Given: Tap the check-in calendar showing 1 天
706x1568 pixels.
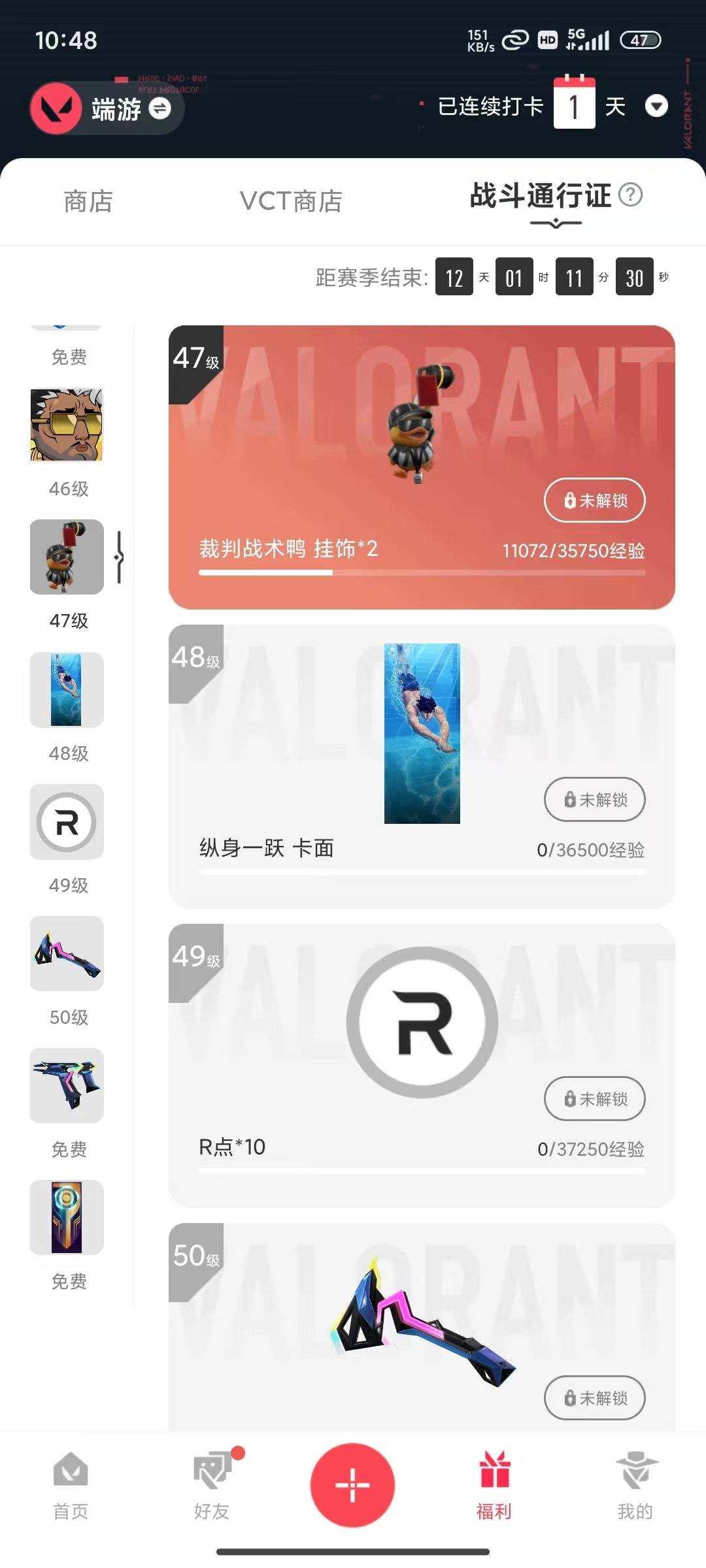Looking at the screenshot, I should (573, 105).
